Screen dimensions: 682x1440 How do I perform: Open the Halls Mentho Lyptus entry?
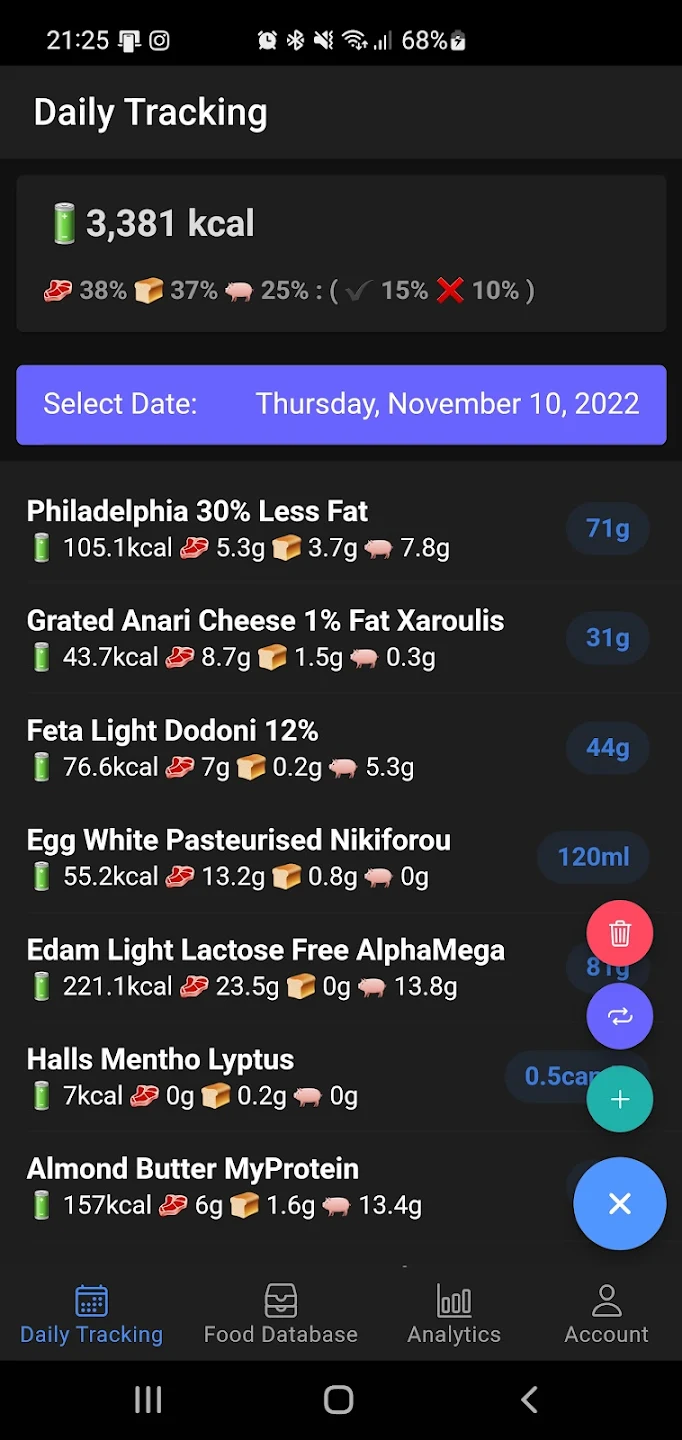point(250,1077)
